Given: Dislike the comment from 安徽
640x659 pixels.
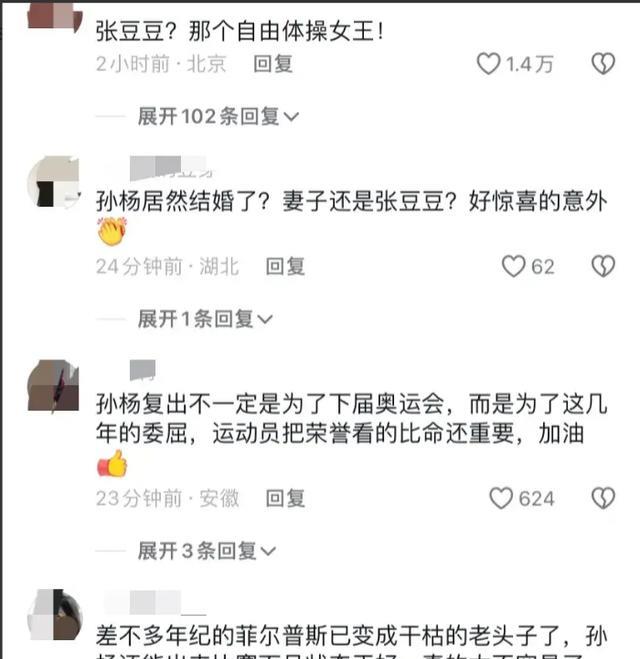Looking at the screenshot, I should (602, 498).
